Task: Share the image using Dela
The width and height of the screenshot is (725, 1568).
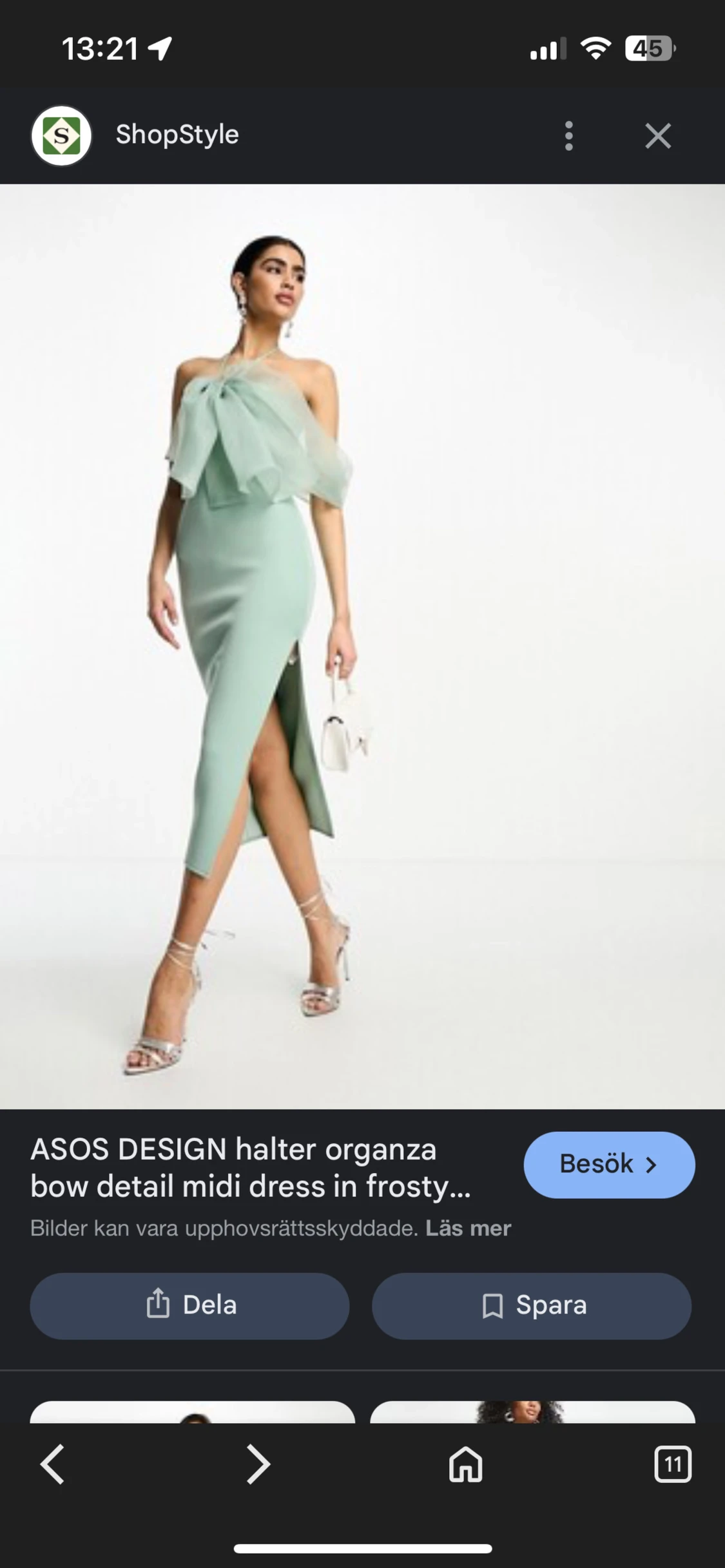Action: click(189, 1305)
